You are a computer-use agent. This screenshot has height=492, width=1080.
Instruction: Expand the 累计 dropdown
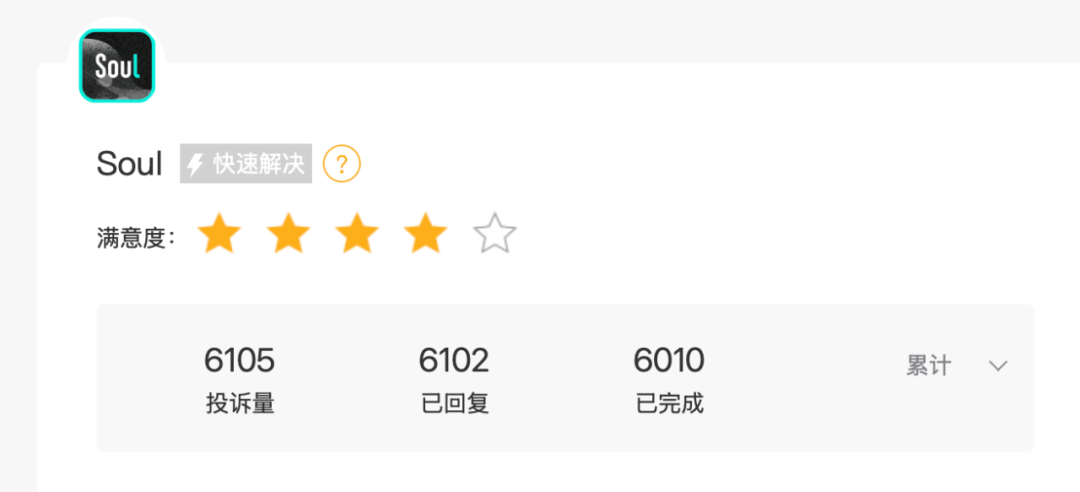click(996, 366)
